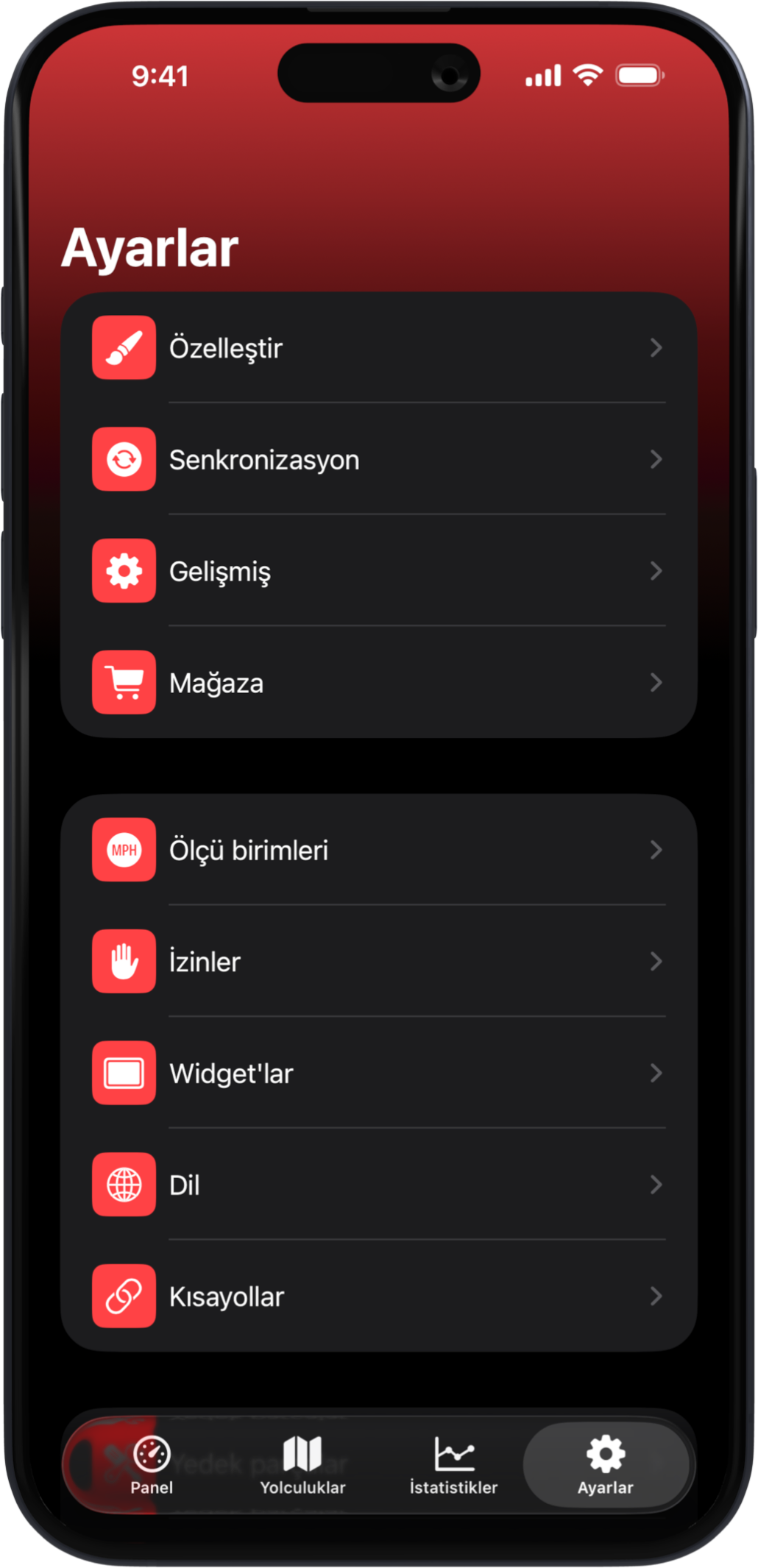
Task: Select the Dil language row
Action: 378,1185
